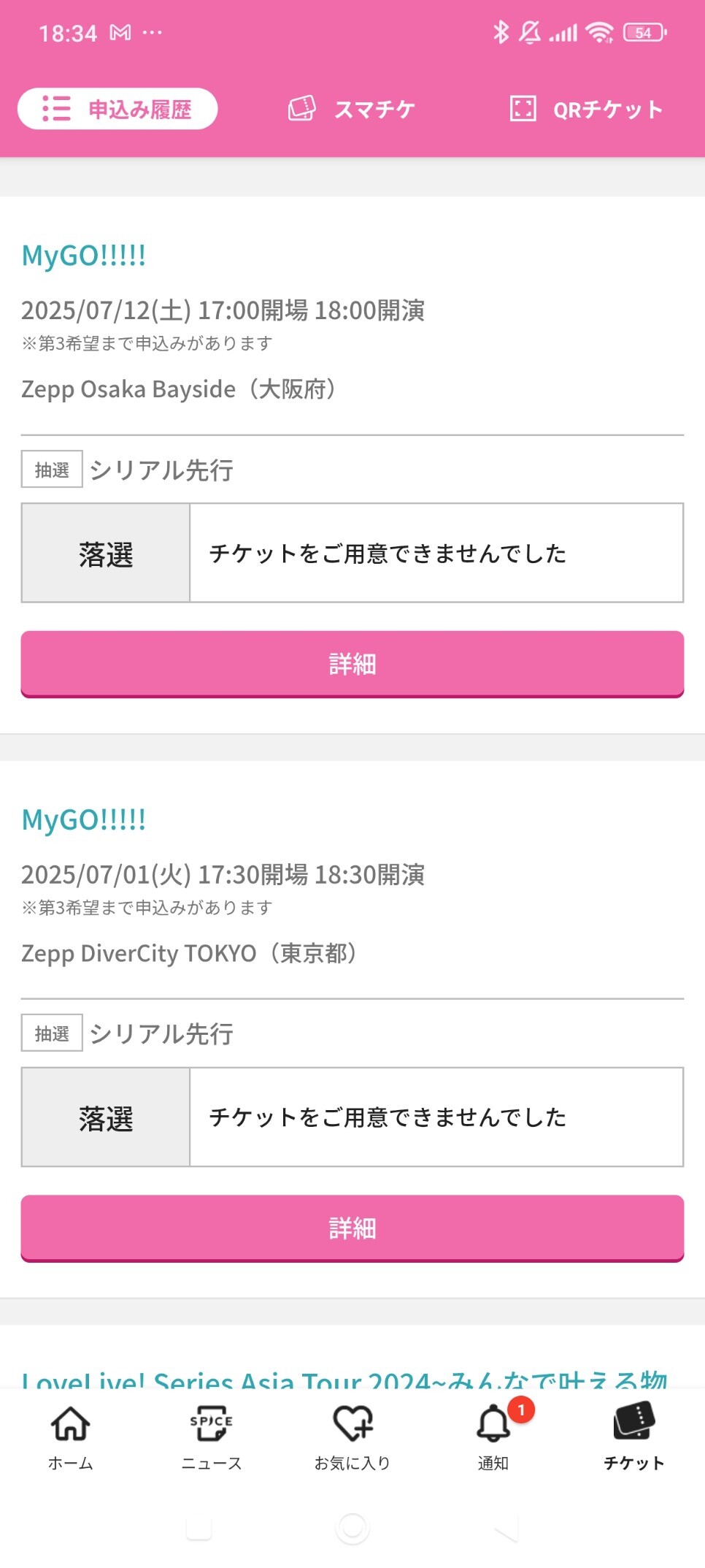Open the ニュース tab

tap(212, 1437)
